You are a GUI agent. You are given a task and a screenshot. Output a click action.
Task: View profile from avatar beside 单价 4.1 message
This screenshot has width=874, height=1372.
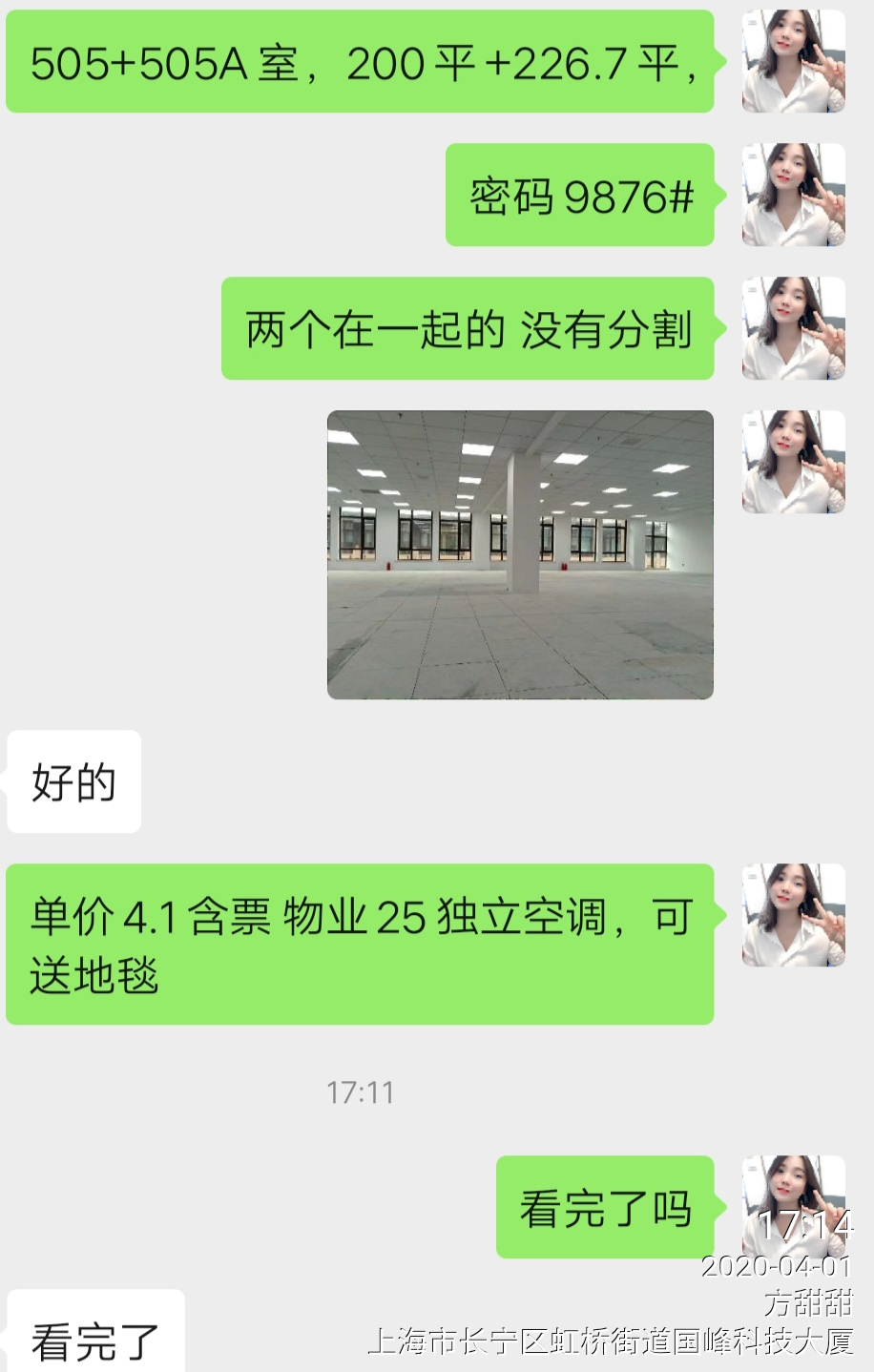point(793,915)
